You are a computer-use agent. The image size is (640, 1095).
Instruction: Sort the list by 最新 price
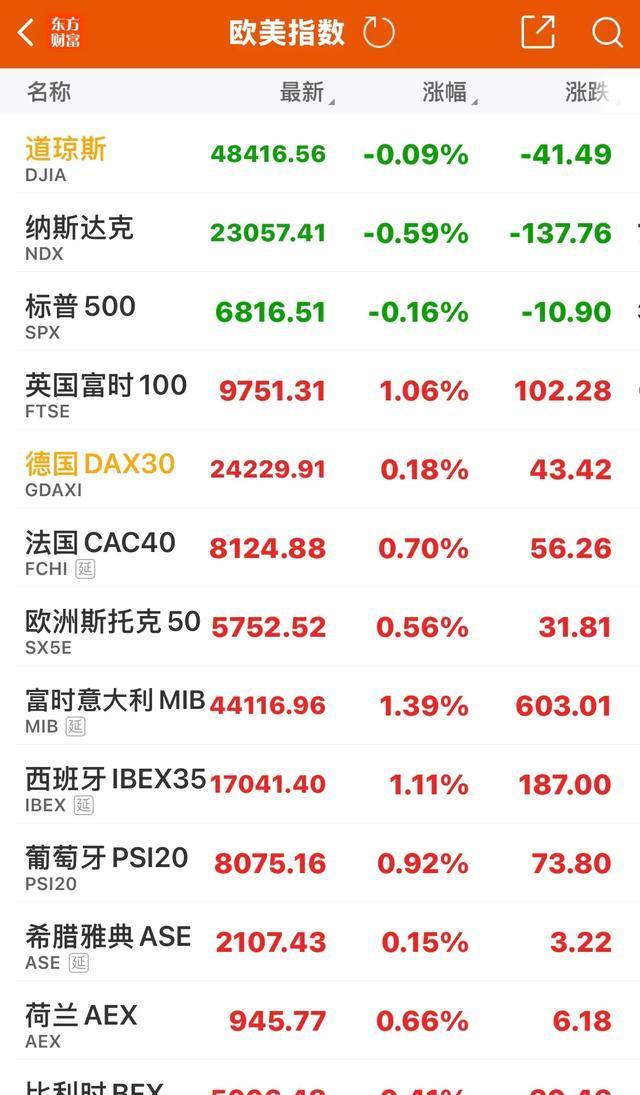point(303,93)
